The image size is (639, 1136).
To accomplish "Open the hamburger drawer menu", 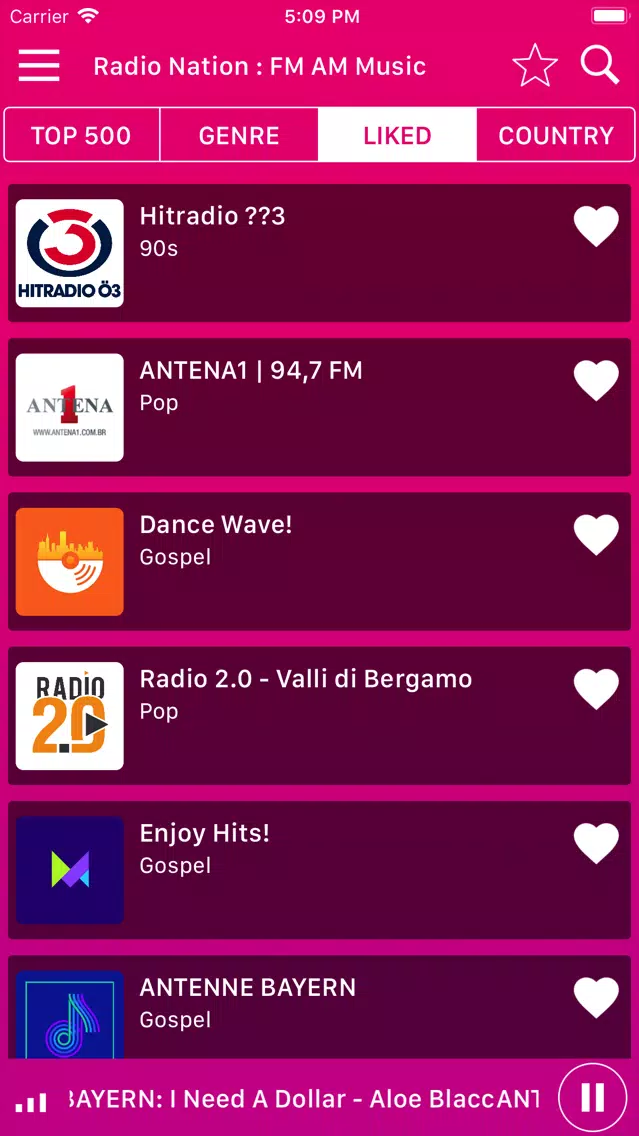I will point(39,67).
